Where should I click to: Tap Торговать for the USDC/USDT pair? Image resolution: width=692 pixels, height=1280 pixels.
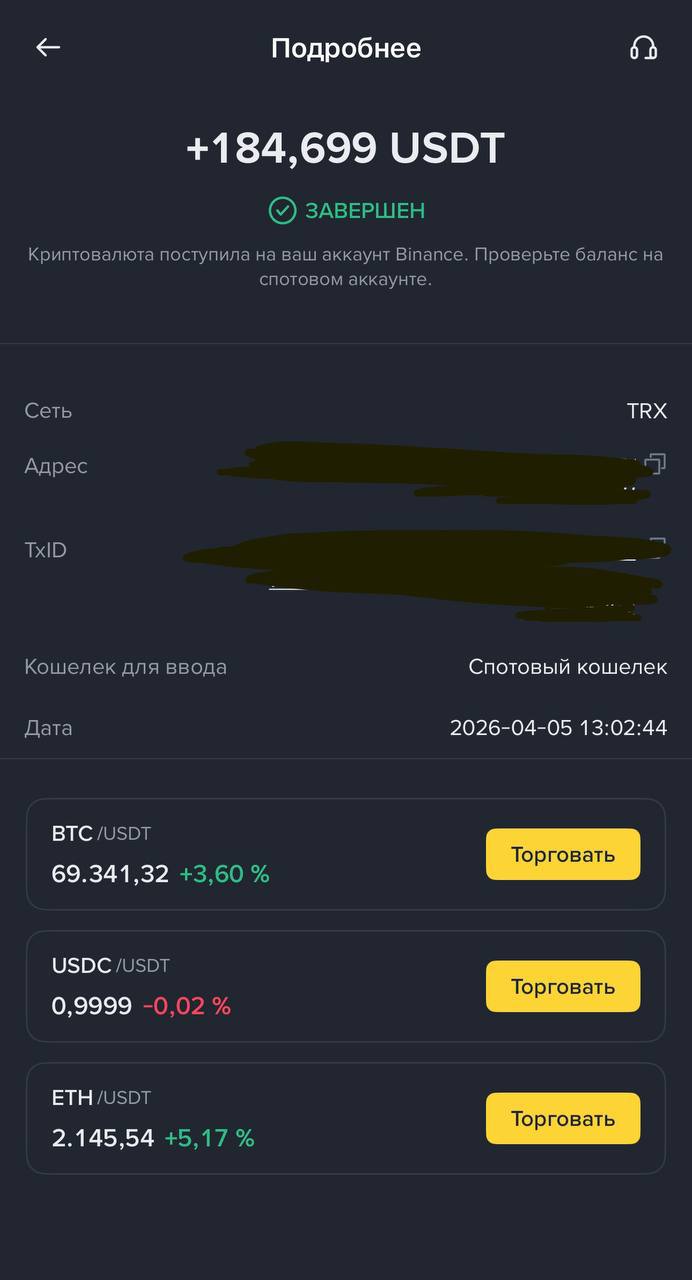coord(562,986)
